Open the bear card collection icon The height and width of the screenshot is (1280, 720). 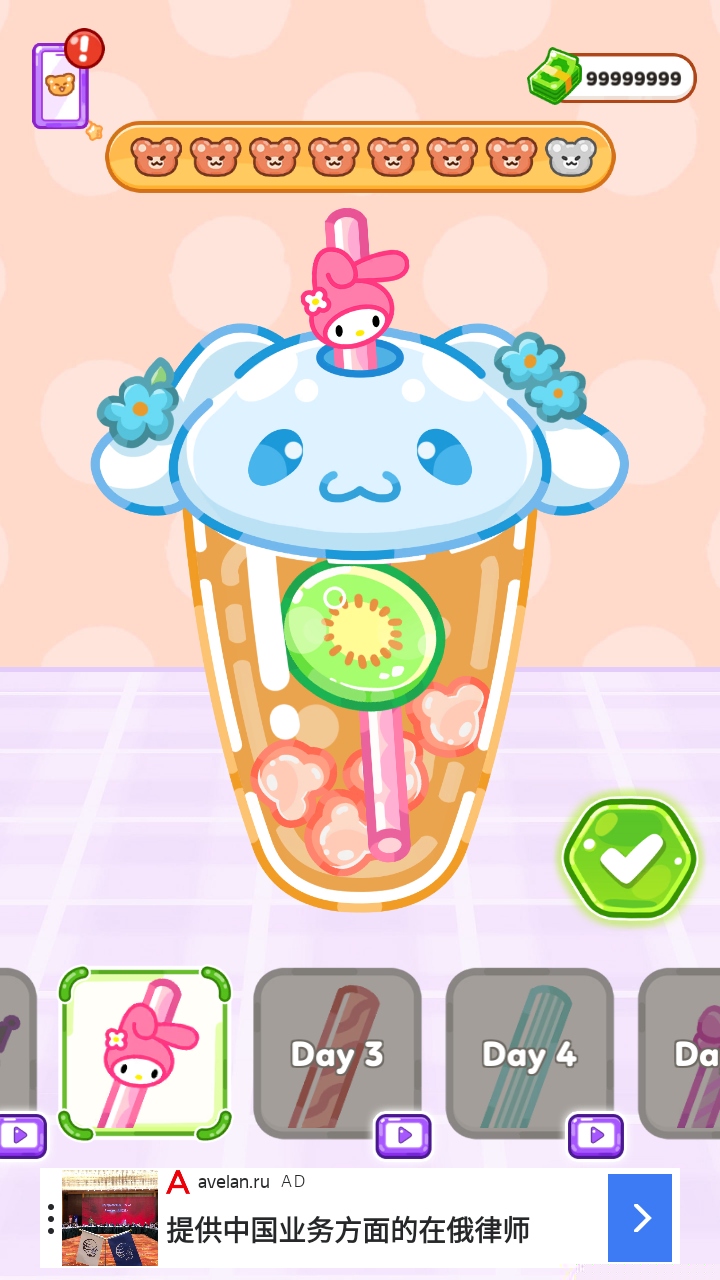coord(60,85)
